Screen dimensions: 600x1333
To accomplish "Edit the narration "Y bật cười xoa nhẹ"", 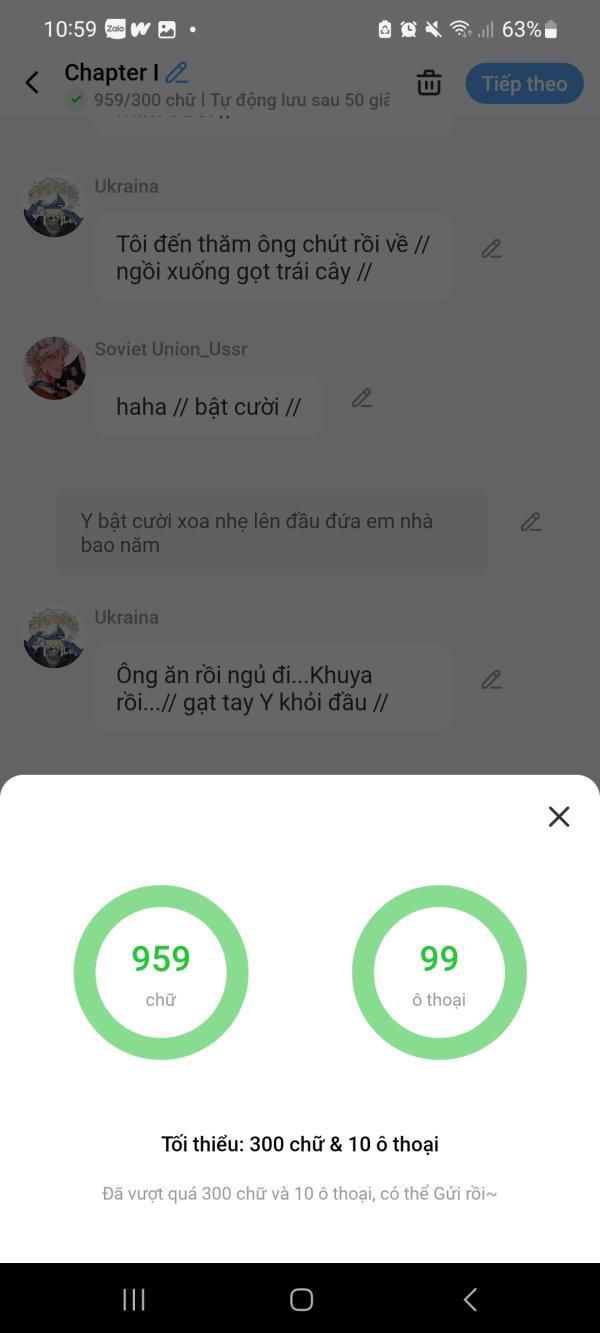I will pyautogui.click(x=531, y=522).
